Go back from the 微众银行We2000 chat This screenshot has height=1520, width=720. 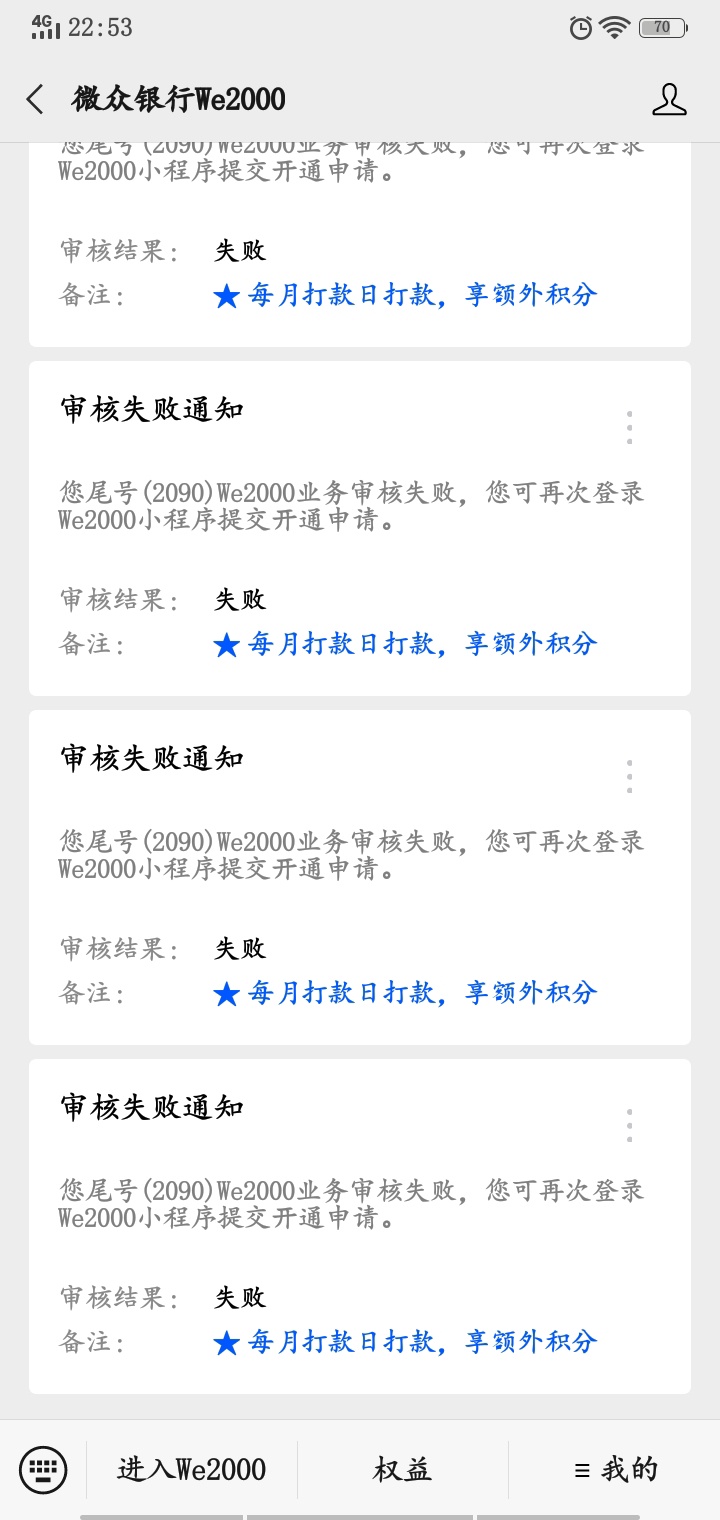[x=35, y=99]
